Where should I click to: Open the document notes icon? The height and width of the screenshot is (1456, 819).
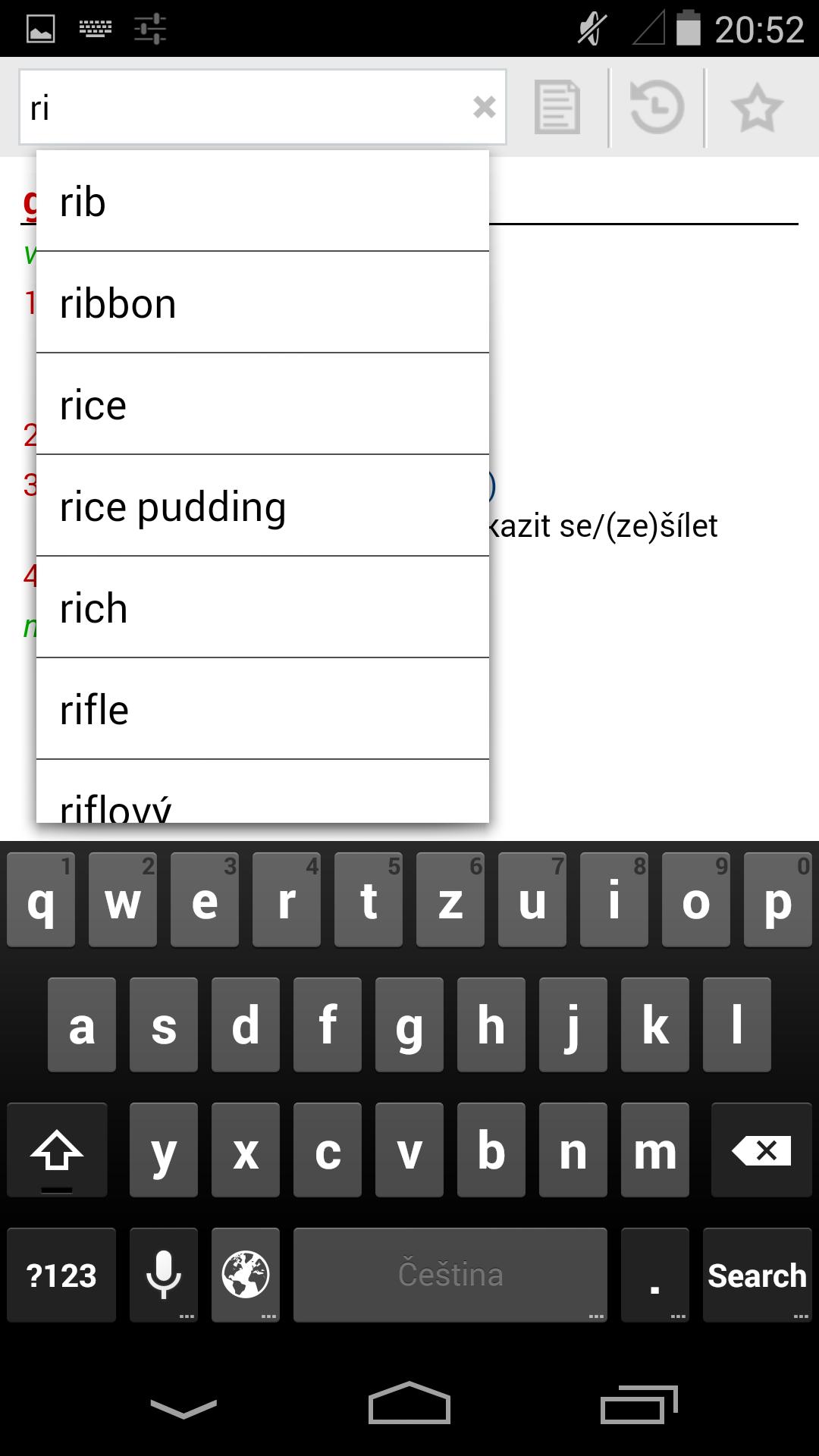tap(557, 108)
